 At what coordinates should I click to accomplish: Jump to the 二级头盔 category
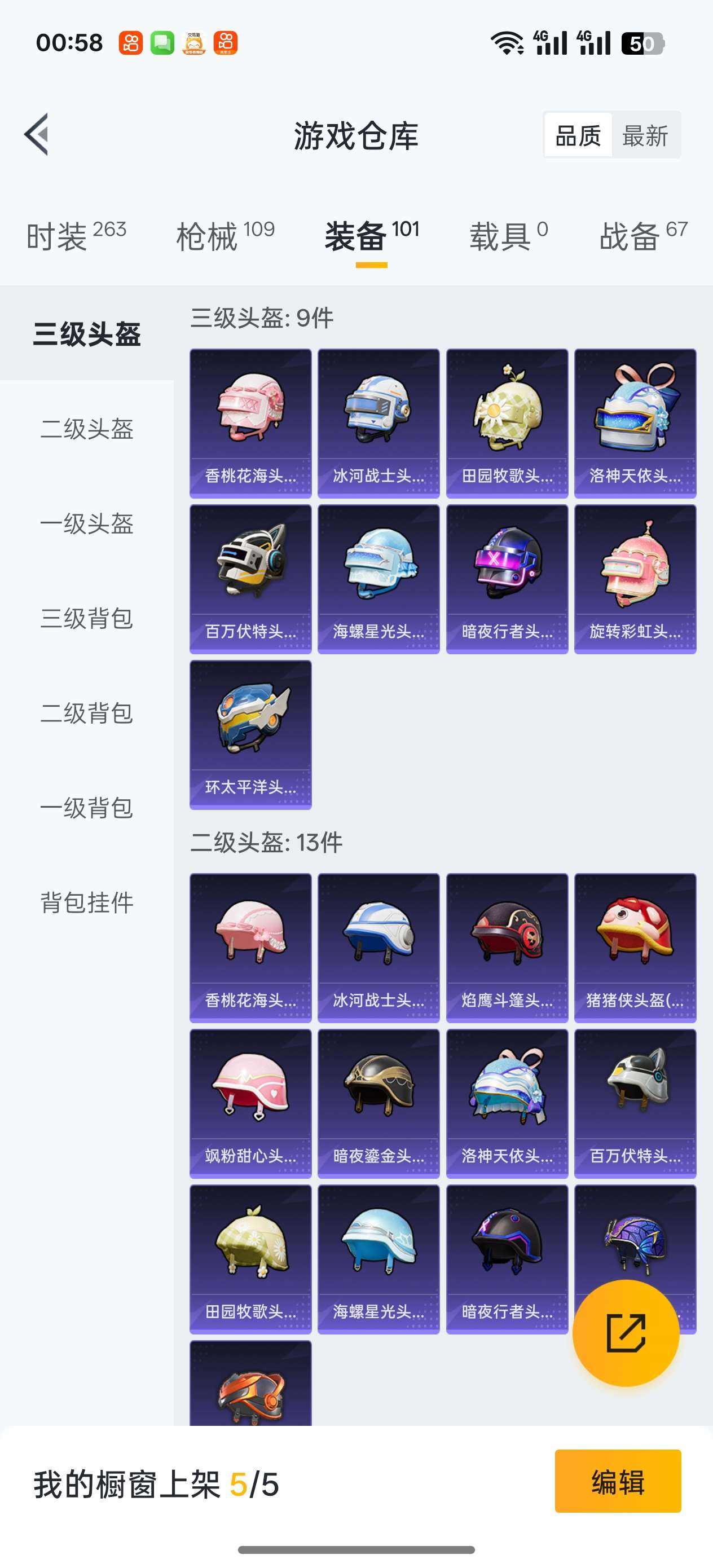point(86,429)
